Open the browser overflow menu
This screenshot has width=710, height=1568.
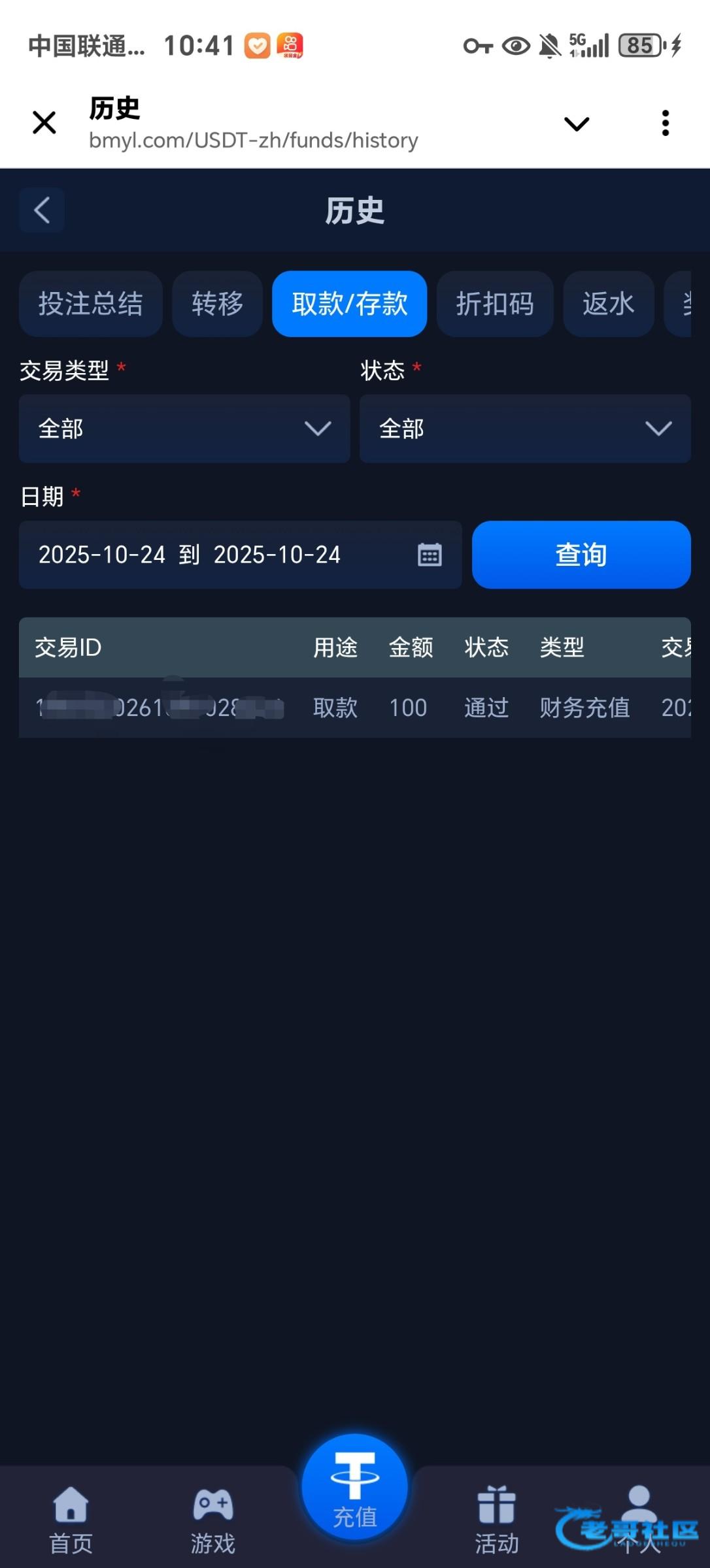(x=665, y=123)
